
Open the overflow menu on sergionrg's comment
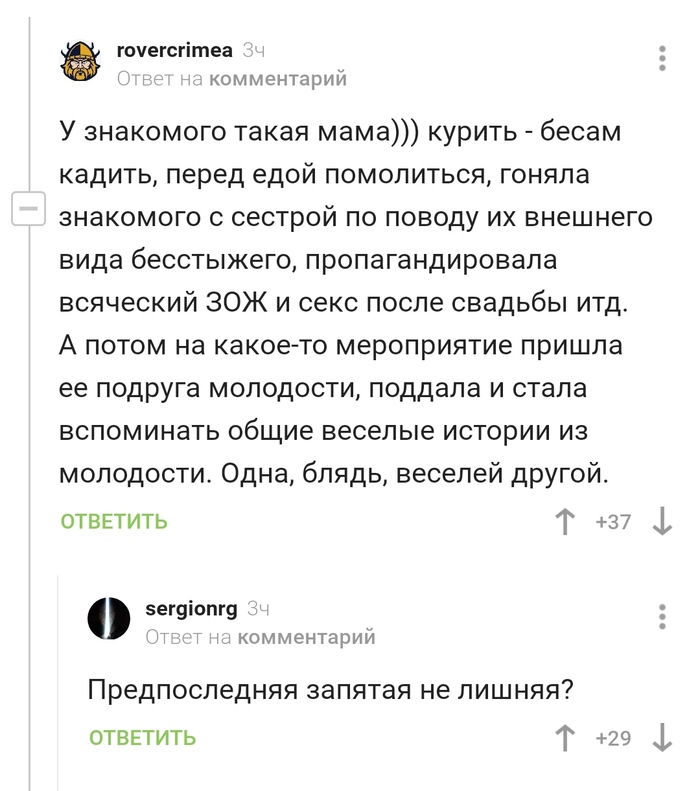[x=663, y=617]
